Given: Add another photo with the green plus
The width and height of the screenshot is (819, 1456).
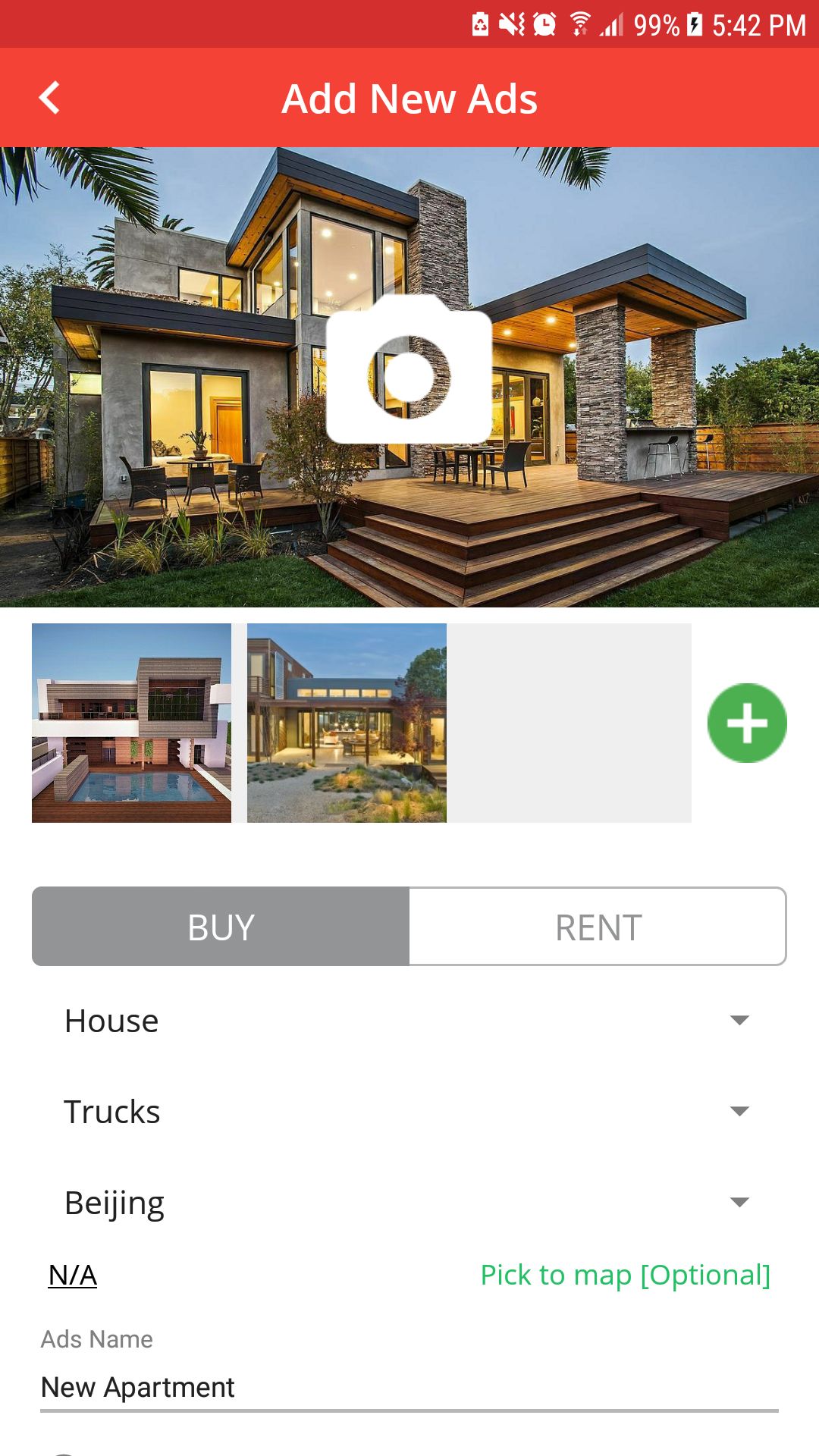Looking at the screenshot, I should [747, 723].
